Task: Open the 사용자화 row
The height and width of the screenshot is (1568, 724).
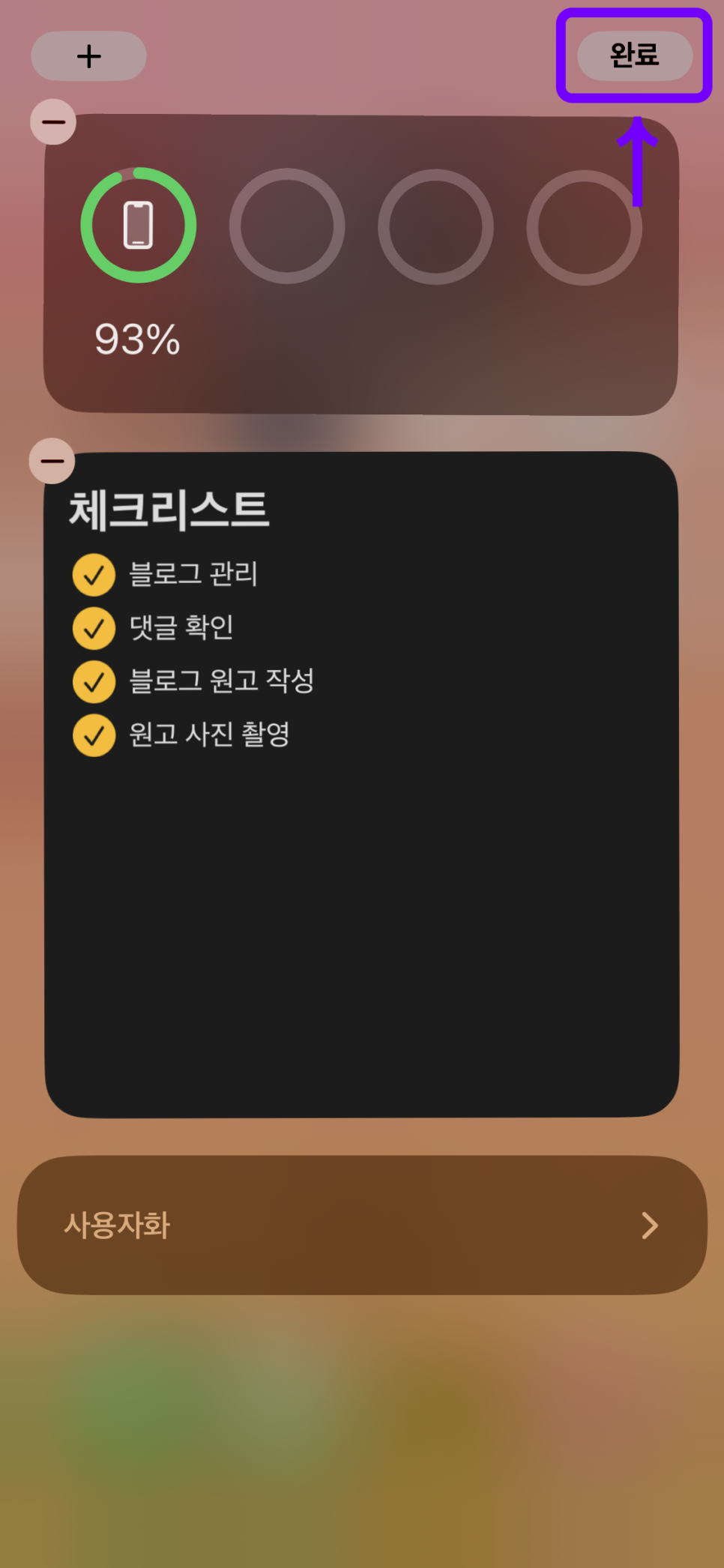Action: tap(362, 1225)
